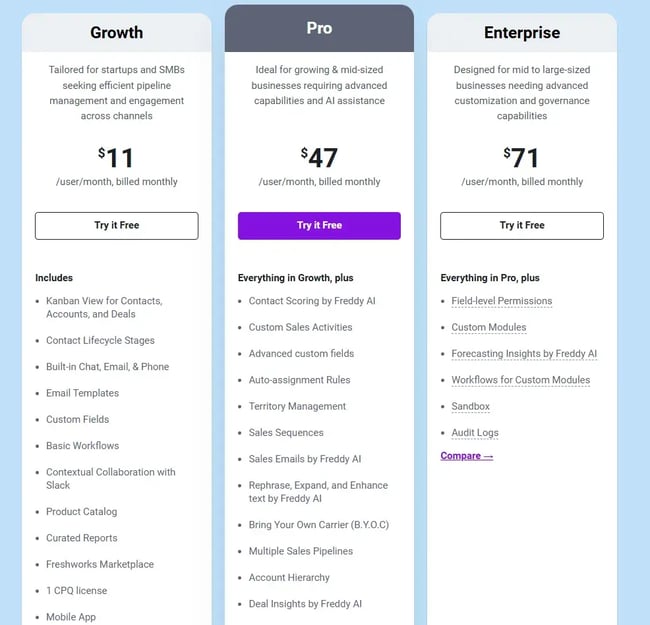This screenshot has height=625, width=650.
Task: Show Sandbox feature details
Action: point(470,407)
